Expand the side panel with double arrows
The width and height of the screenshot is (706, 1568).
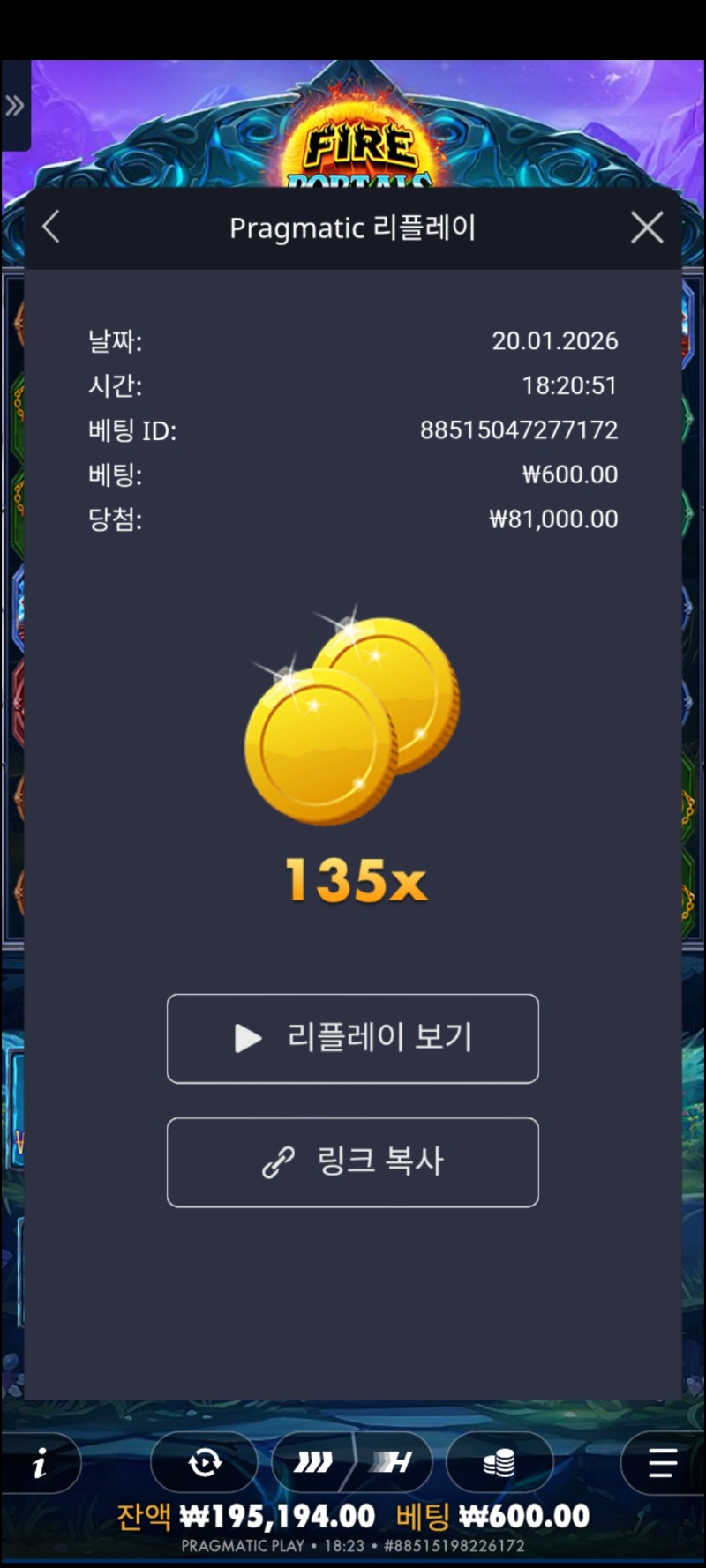click(15, 106)
